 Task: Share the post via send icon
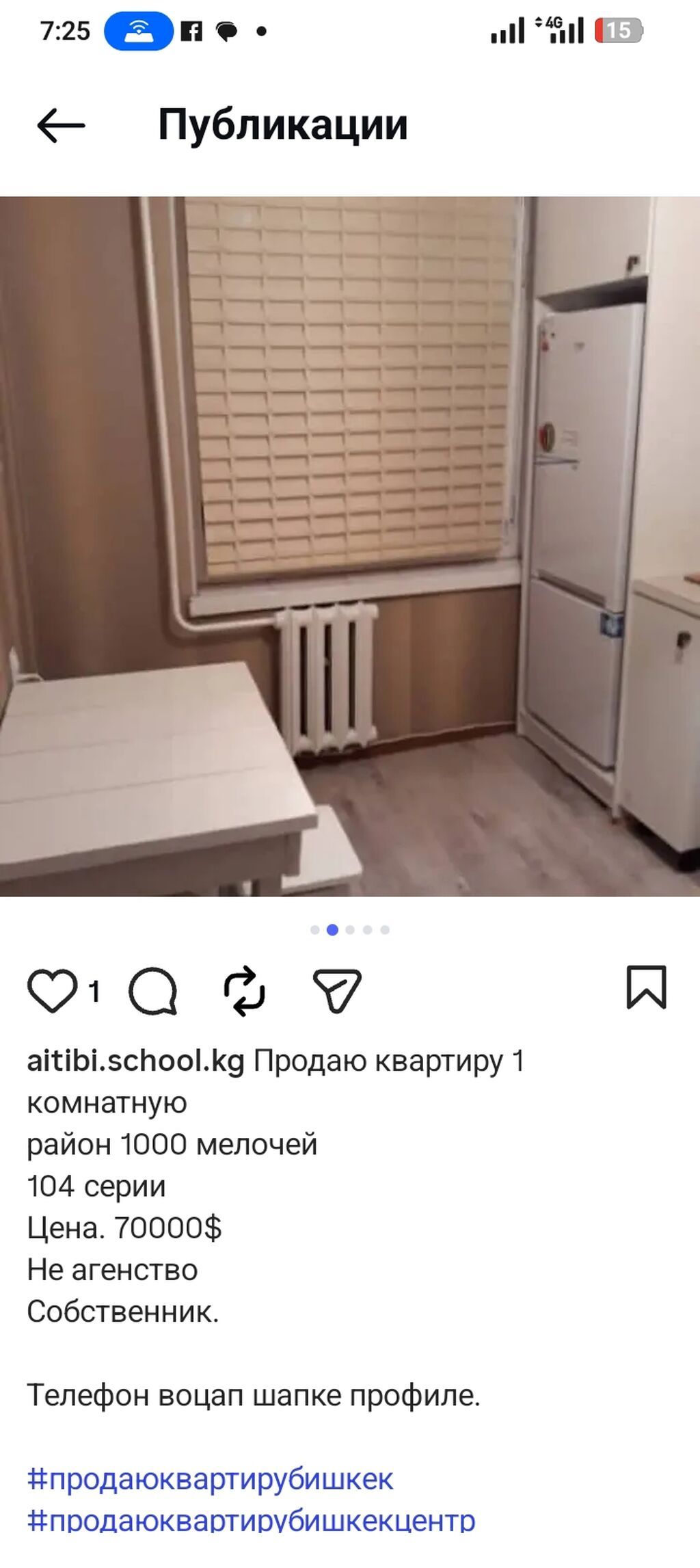(x=336, y=990)
